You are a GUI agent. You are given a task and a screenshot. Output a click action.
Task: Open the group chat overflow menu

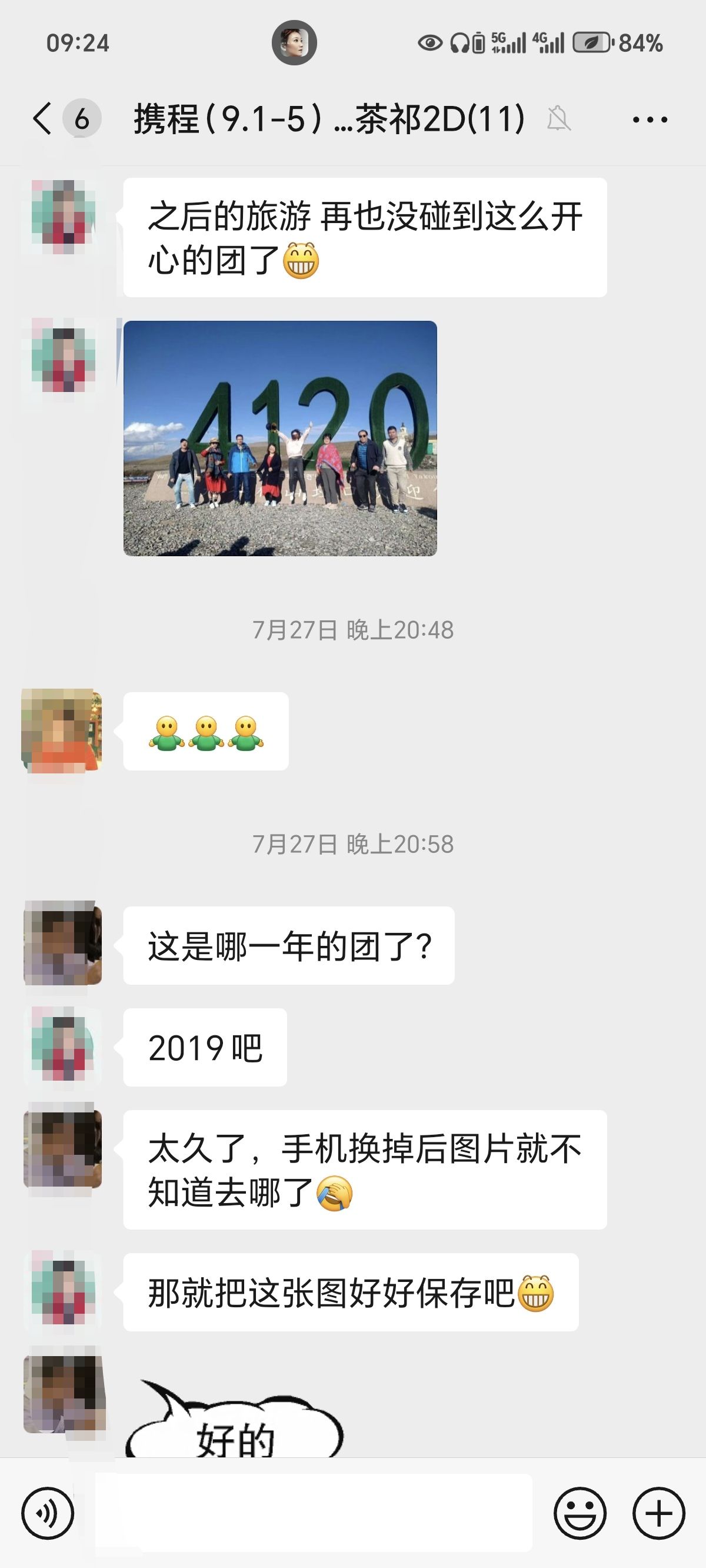(x=650, y=119)
